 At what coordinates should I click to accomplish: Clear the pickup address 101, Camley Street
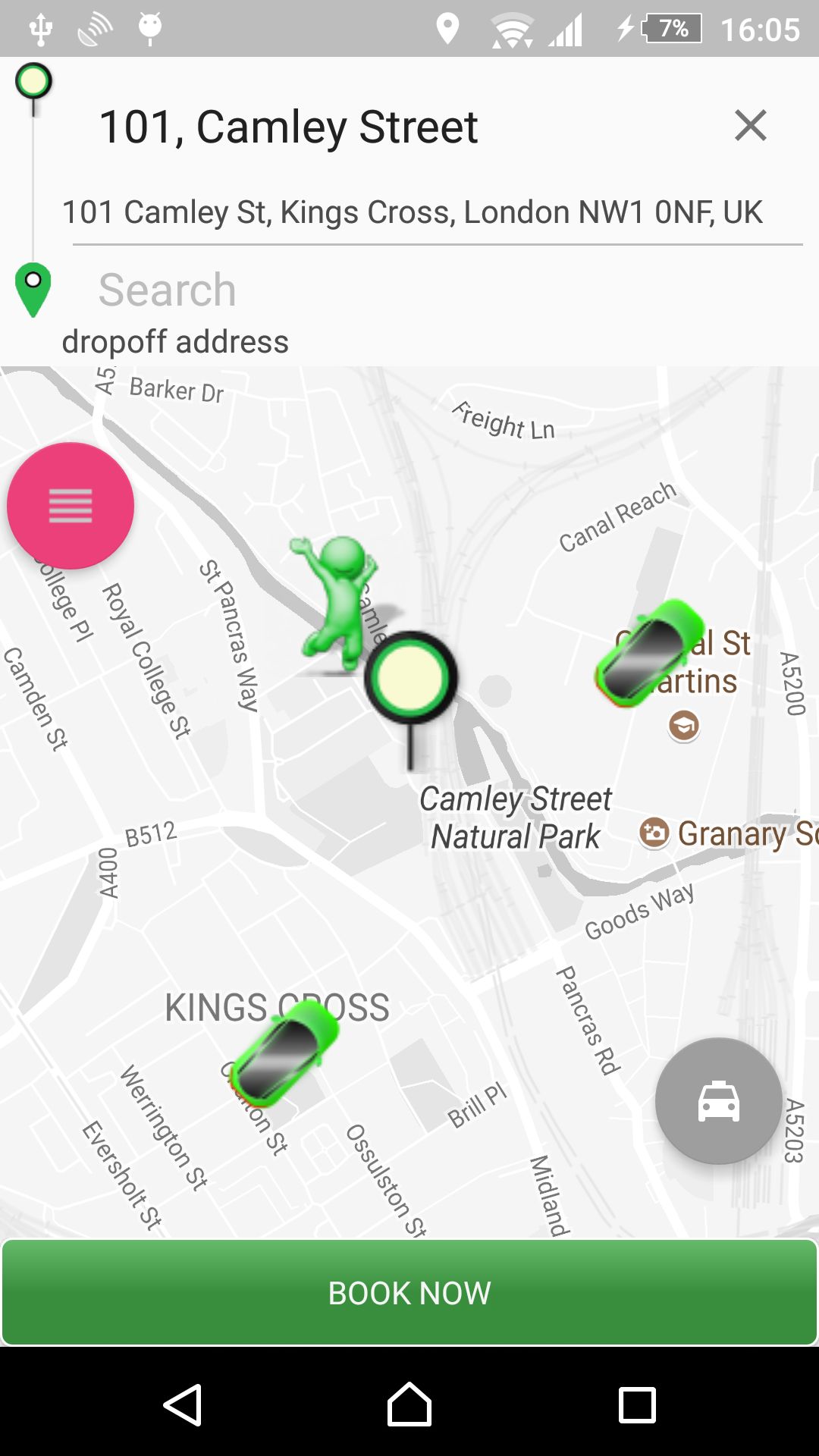tap(750, 125)
